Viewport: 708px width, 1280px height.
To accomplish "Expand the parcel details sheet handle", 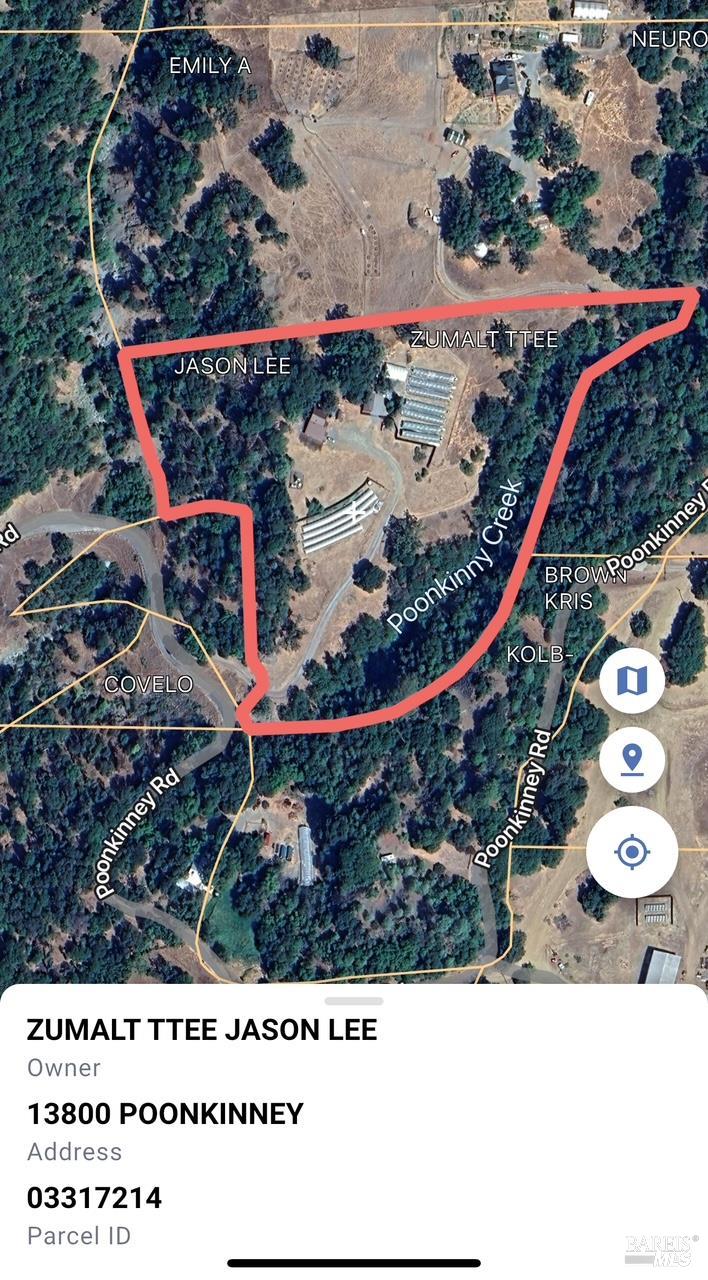I will pos(354,1000).
